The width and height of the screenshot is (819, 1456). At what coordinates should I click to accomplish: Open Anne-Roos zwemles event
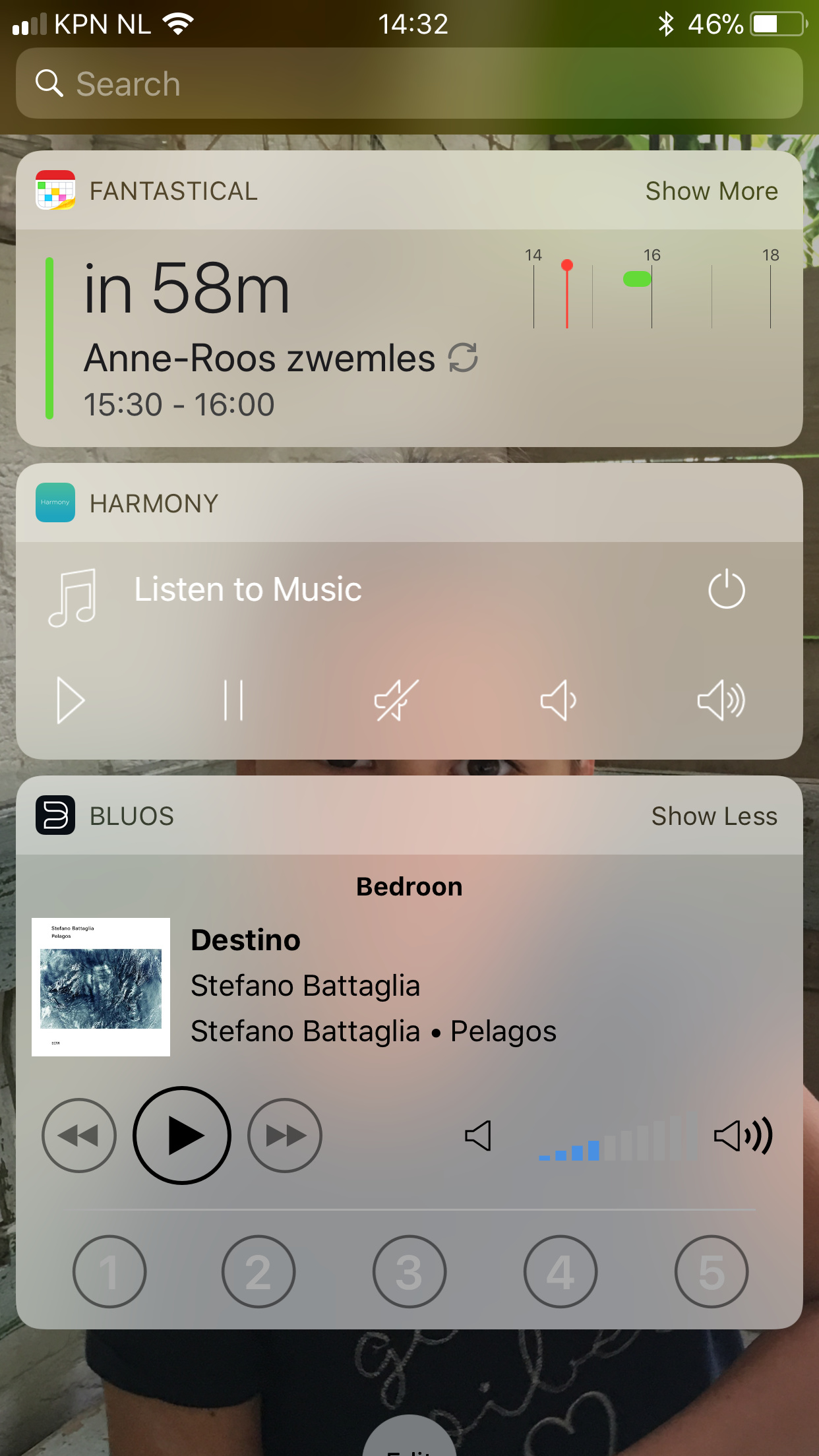260,359
